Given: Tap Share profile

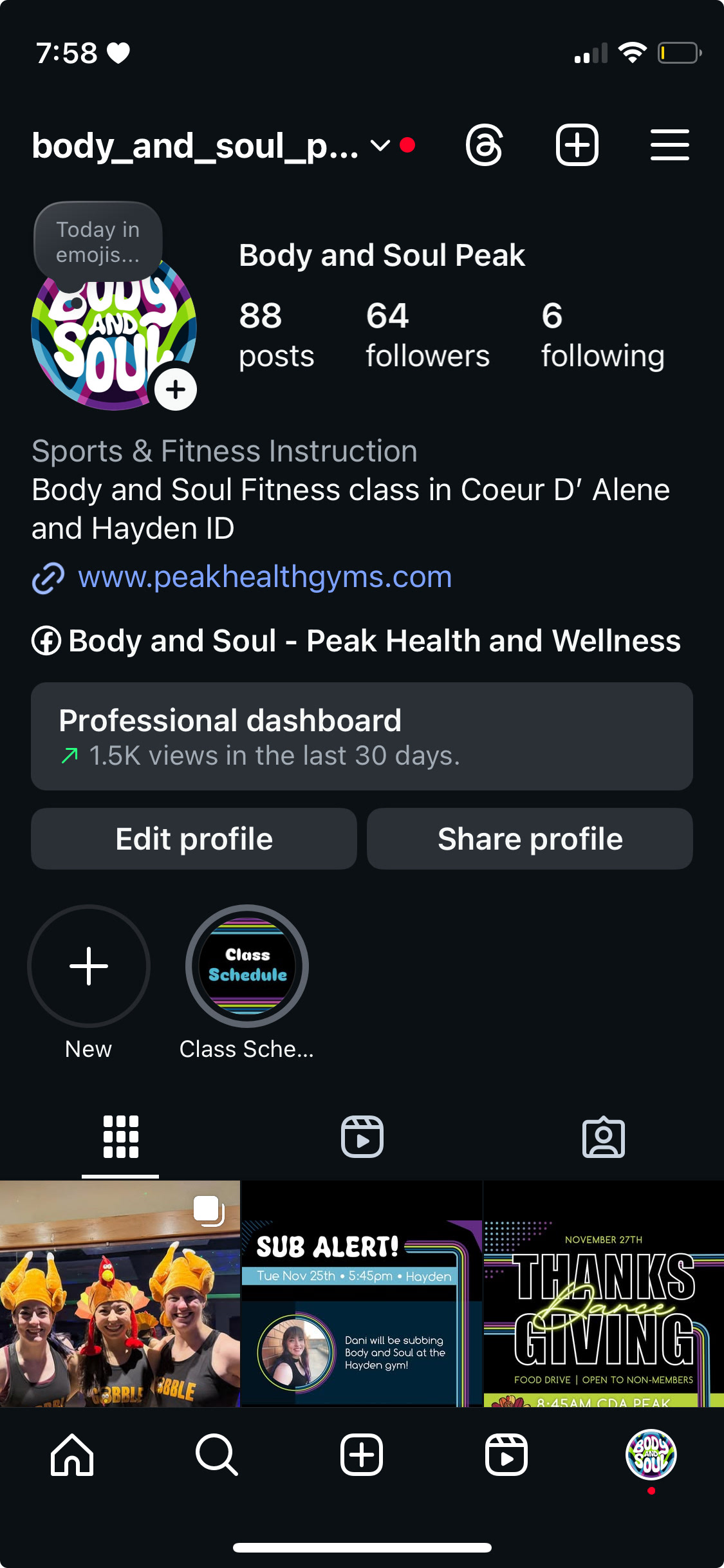Looking at the screenshot, I should tap(530, 839).
